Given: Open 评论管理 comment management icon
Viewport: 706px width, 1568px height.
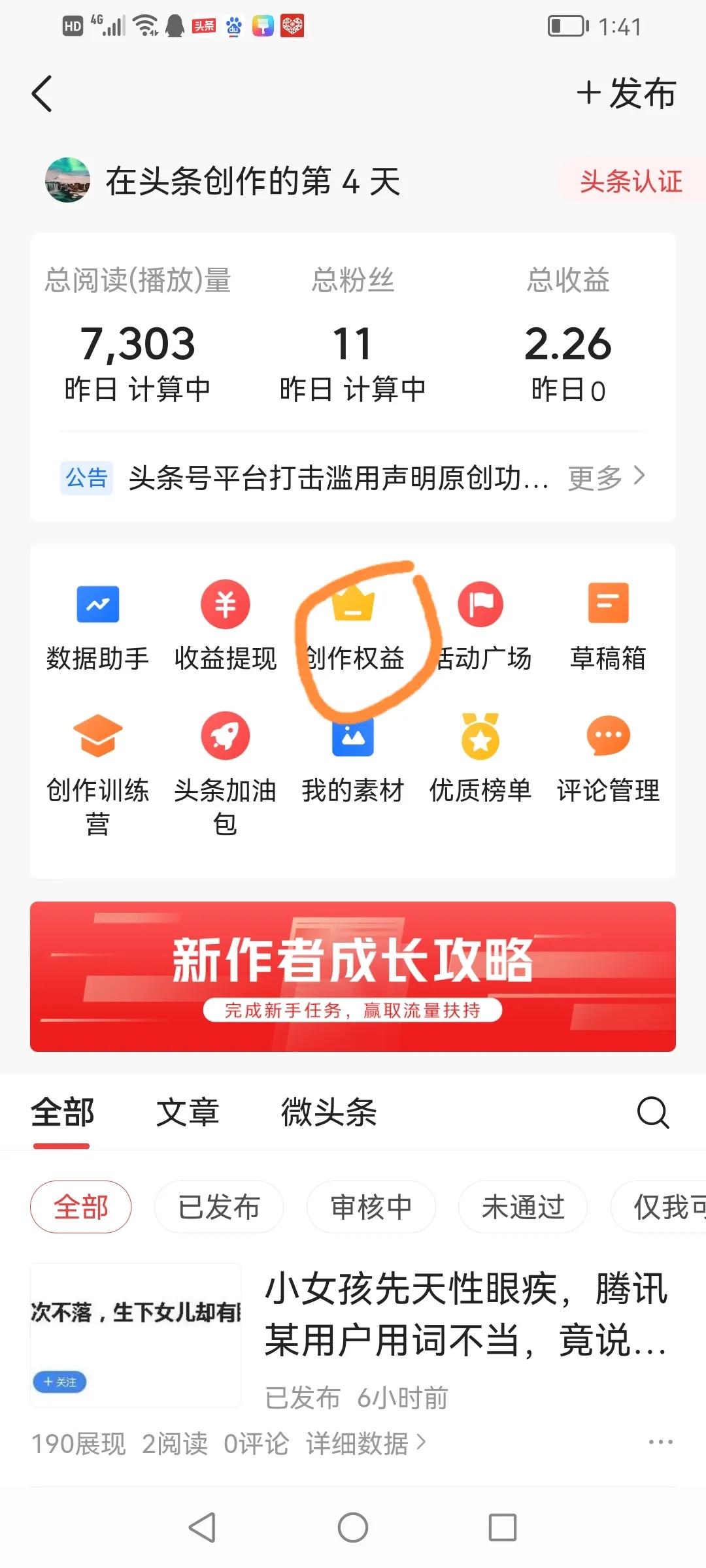Looking at the screenshot, I should coord(609,758).
